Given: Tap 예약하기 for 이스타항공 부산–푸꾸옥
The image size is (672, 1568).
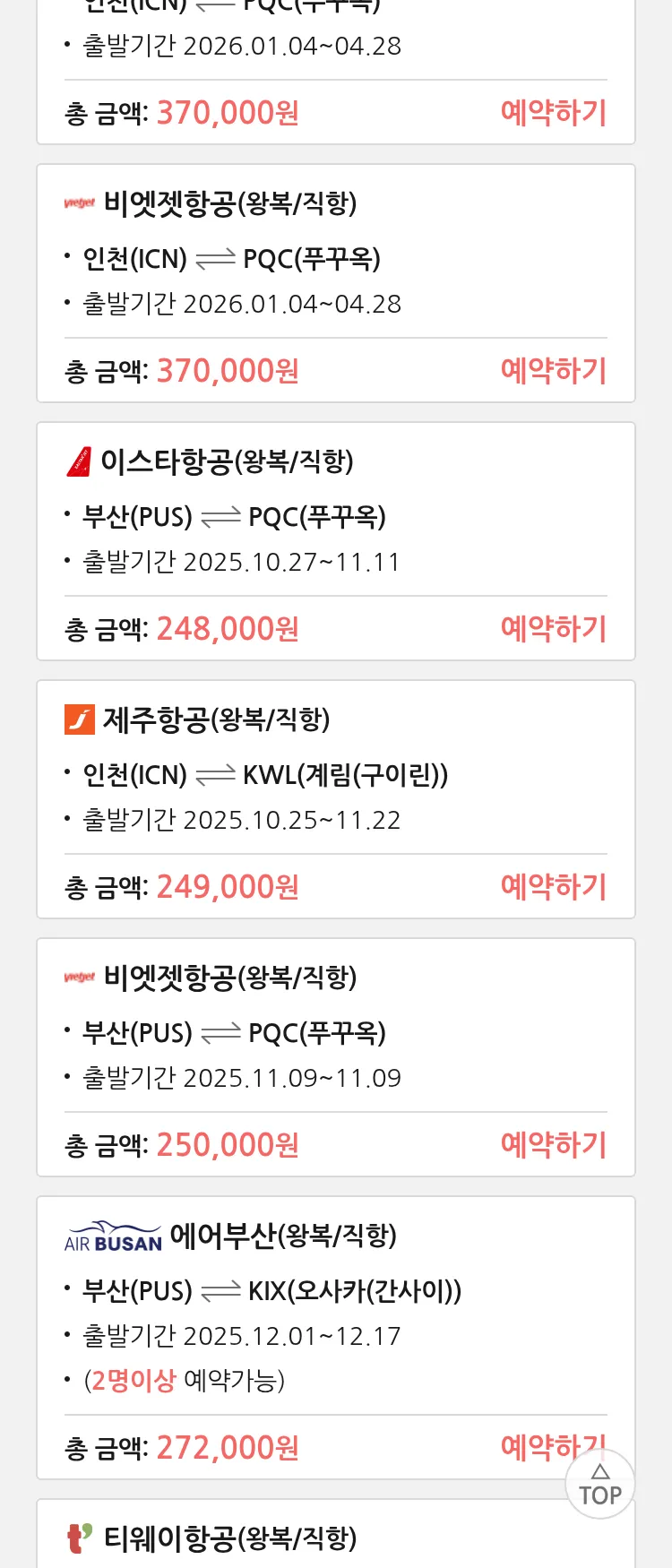Looking at the screenshot, I should click(x=553, y=628).
